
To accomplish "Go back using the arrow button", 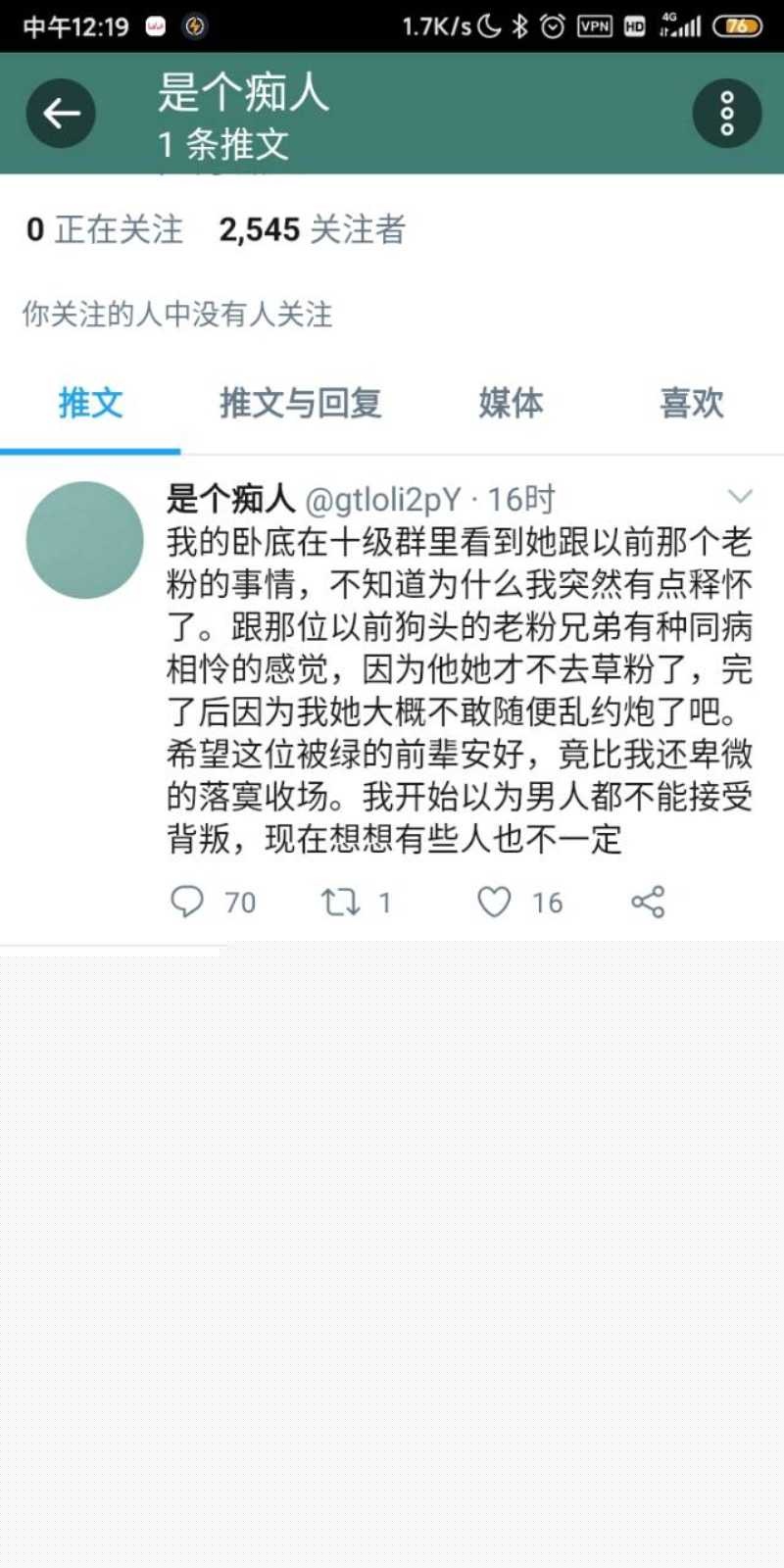I will (x=61, y=114).
